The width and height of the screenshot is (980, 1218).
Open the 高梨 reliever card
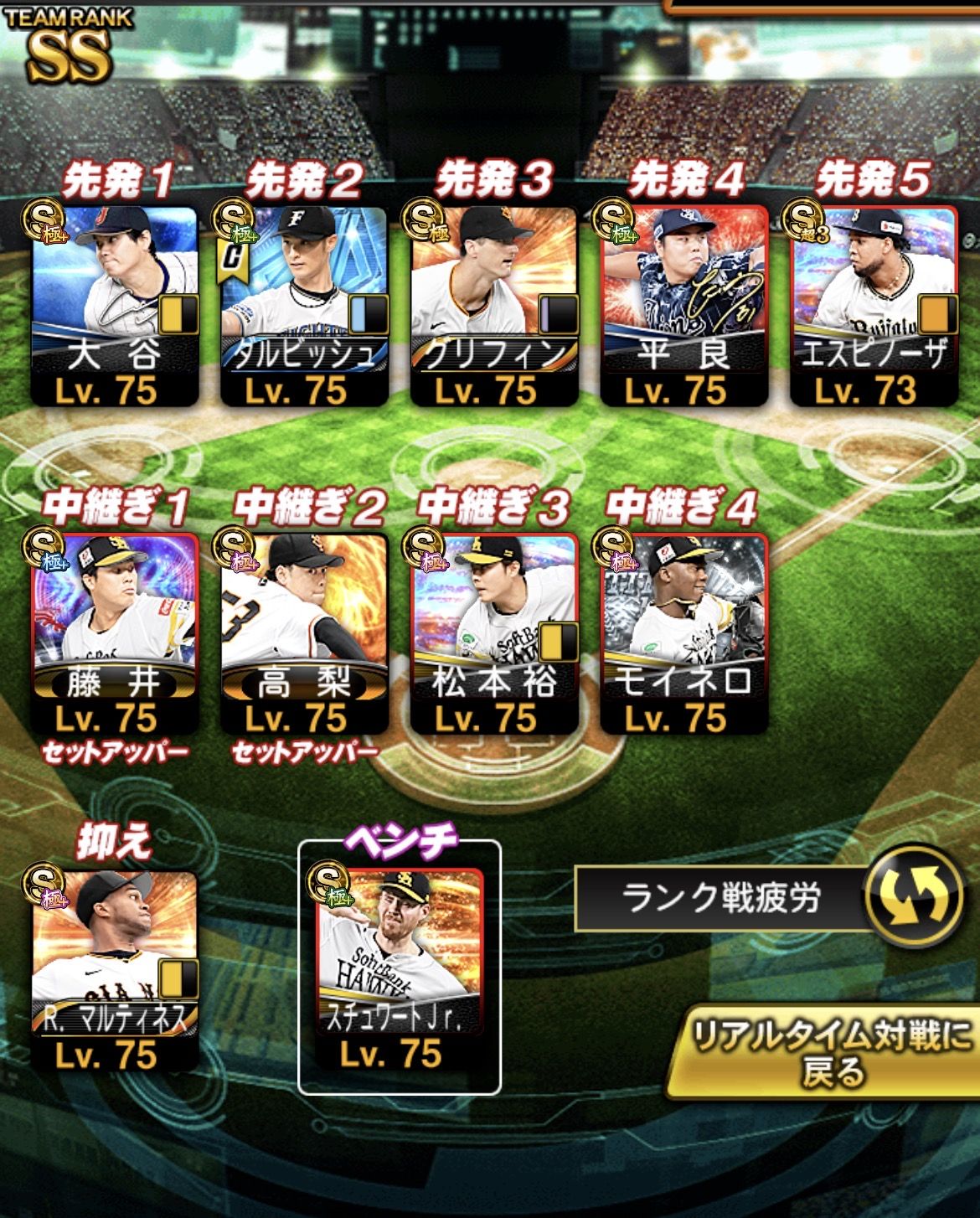(x=304, y=633)
